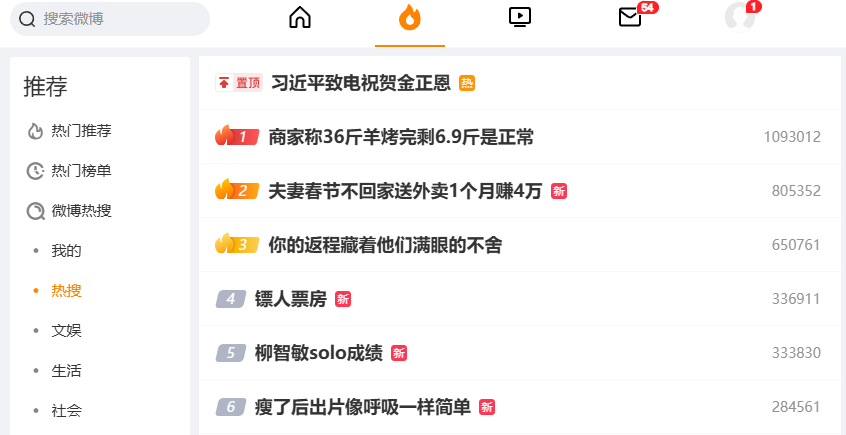
Task: Switch to the 我的 category
Action: click(x=66, y=251)
